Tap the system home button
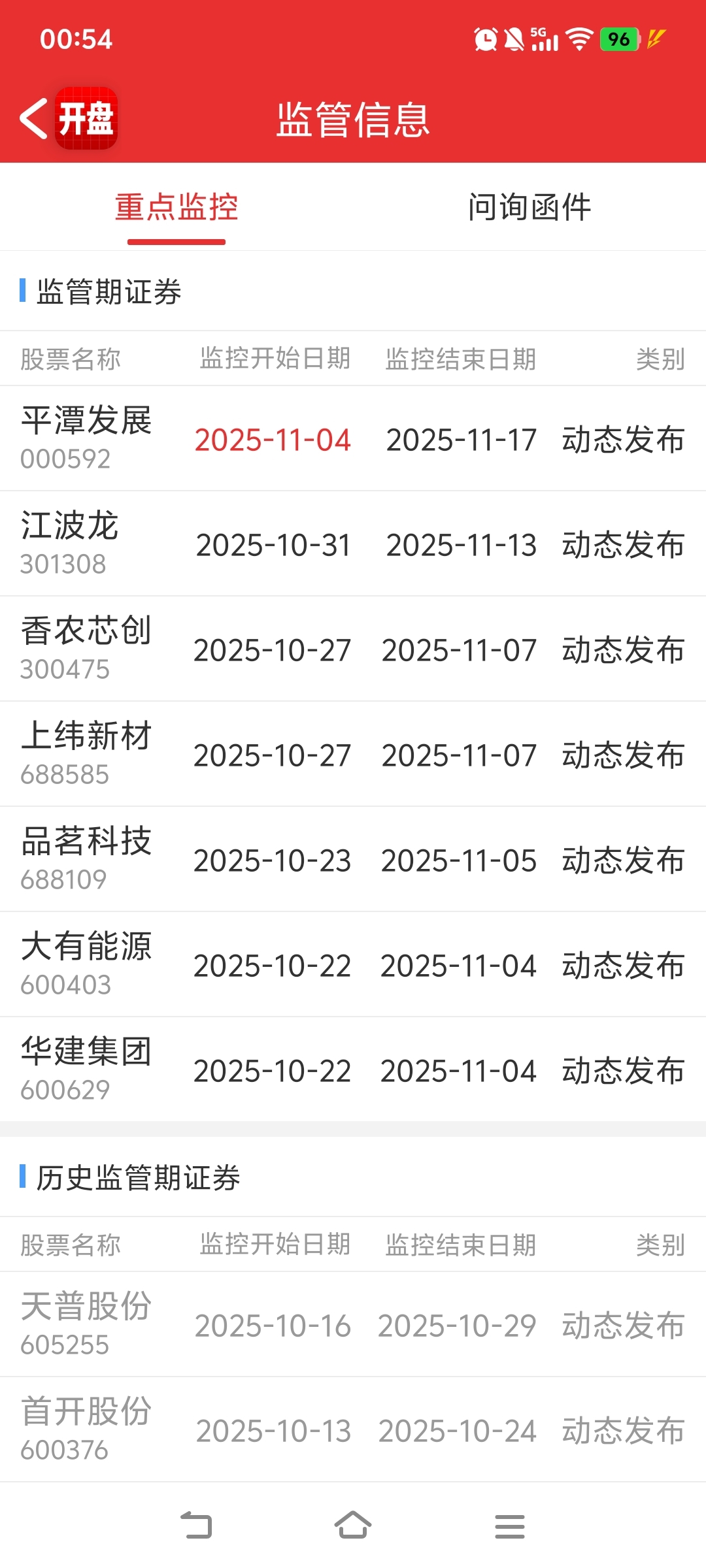The width and height of the screenshot is (706, 1568). click(353, 1526)
